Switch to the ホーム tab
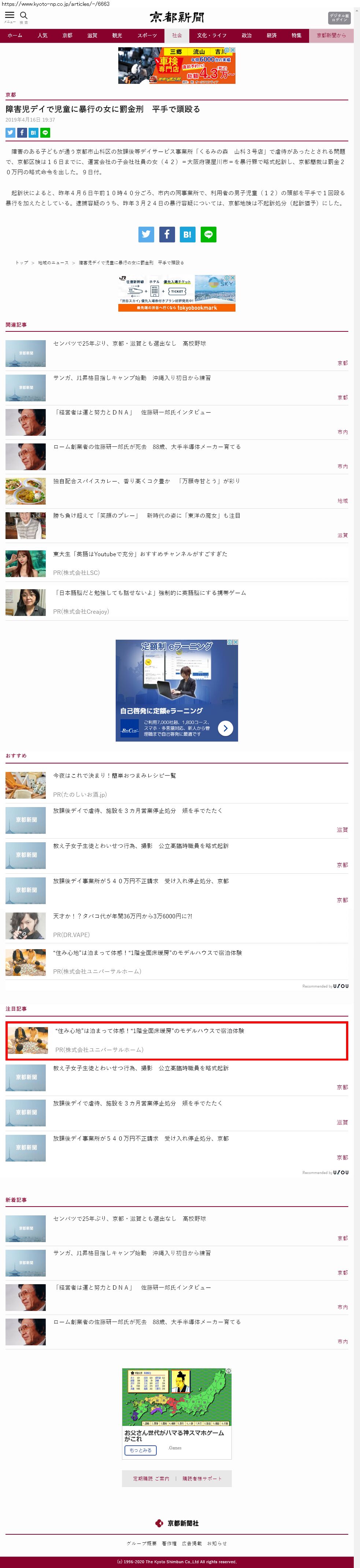This screenshot has width=360, height=1568. (x=15, y=35)
